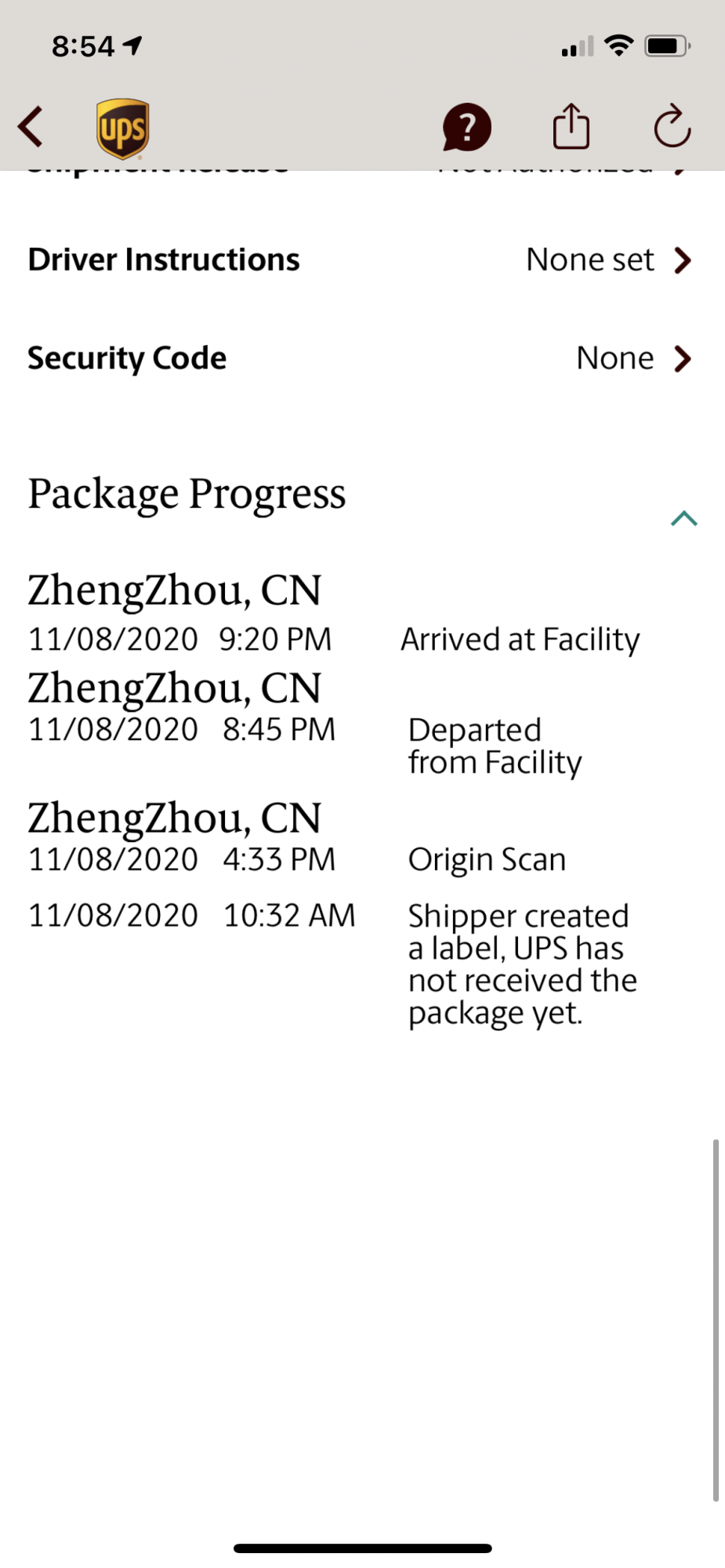Open Security Code setting

click(x=361, y=358)
